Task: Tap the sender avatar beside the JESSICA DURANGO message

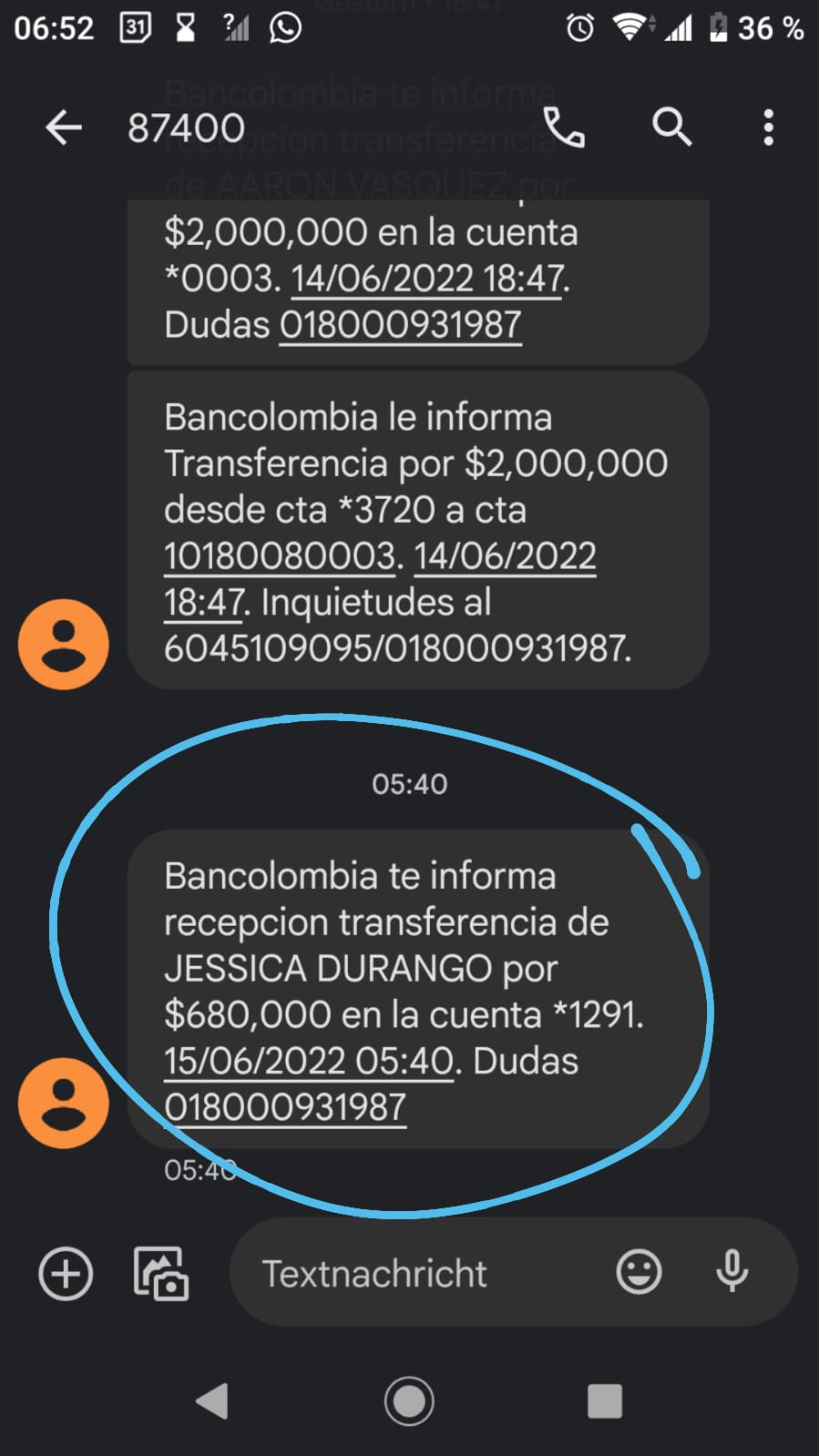Action: 64,1103
